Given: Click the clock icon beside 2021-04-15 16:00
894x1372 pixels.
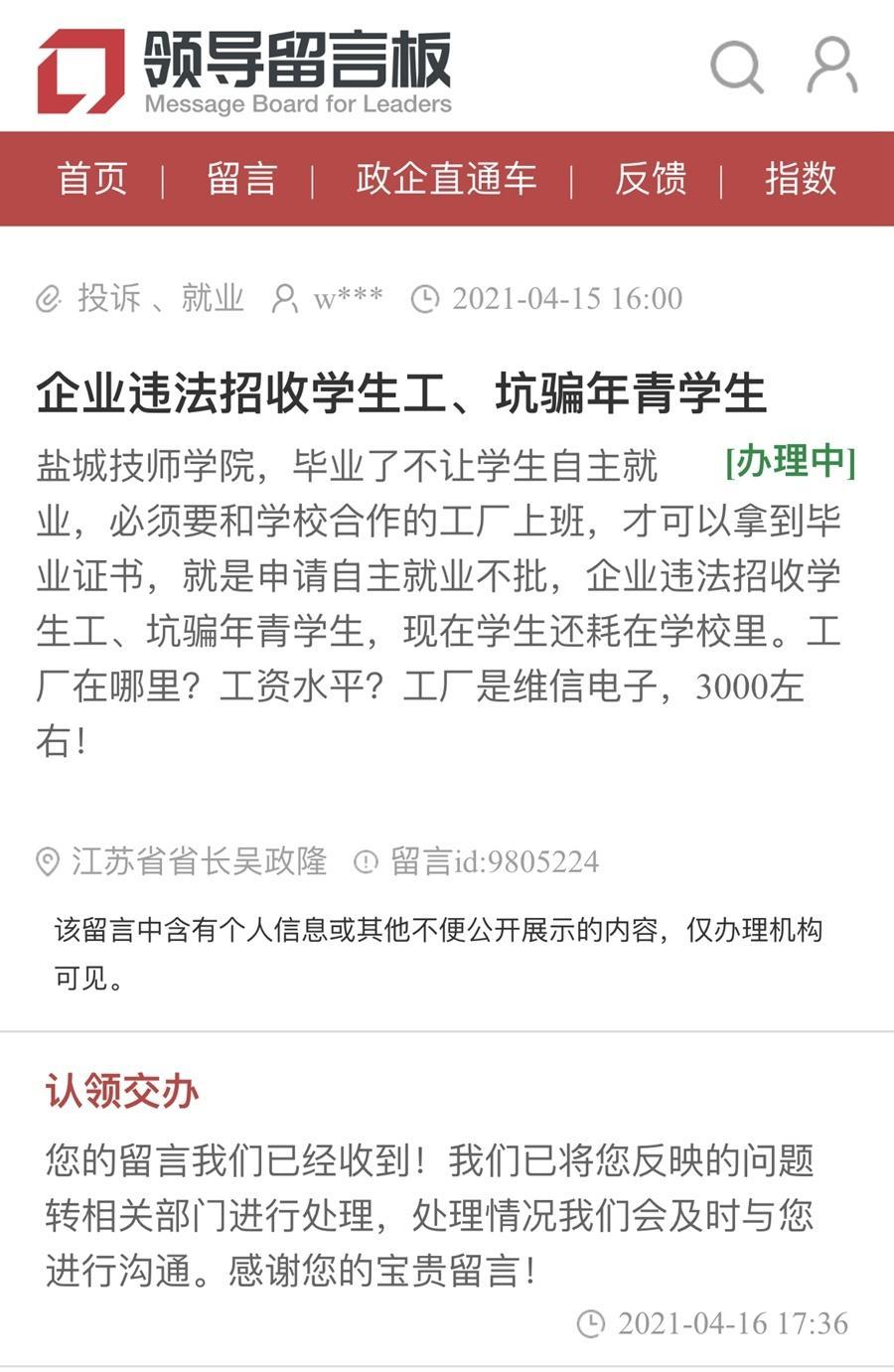Looking at the screenshot, I should [x=425, y=297].
